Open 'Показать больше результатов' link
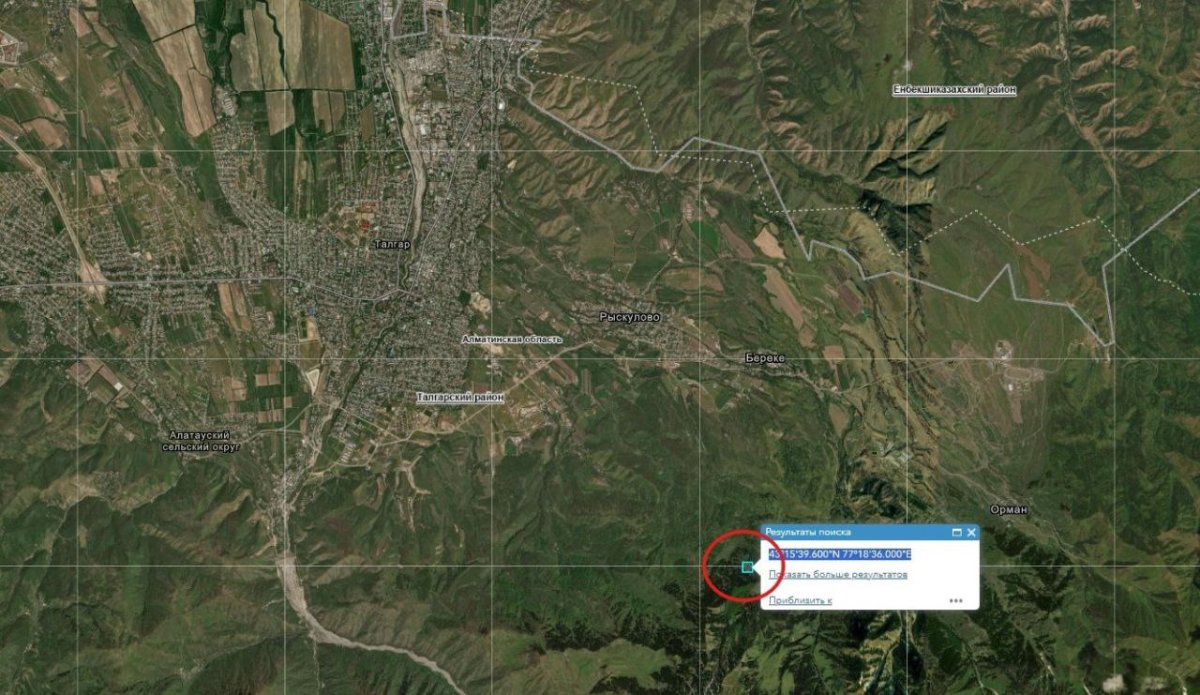 pyautogui.click(x=838, y=575)
